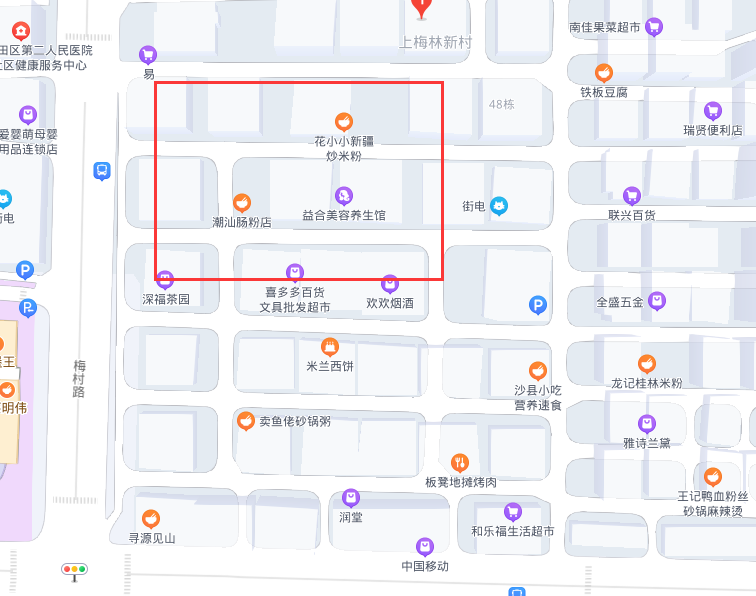Tap the 板凳地摊烤肉 restaurant marker

click(460, 462)
